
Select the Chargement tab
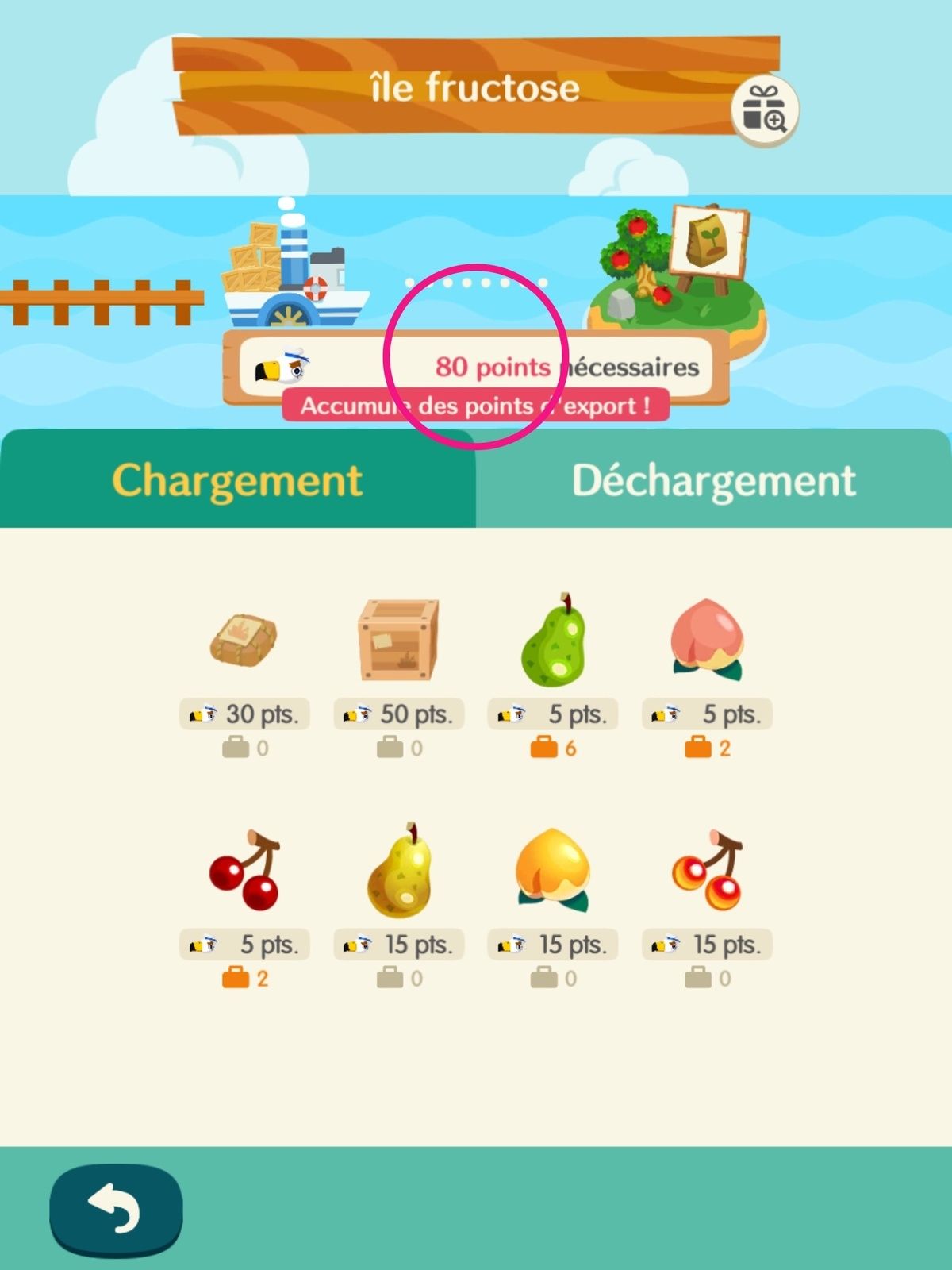[237, 480]
